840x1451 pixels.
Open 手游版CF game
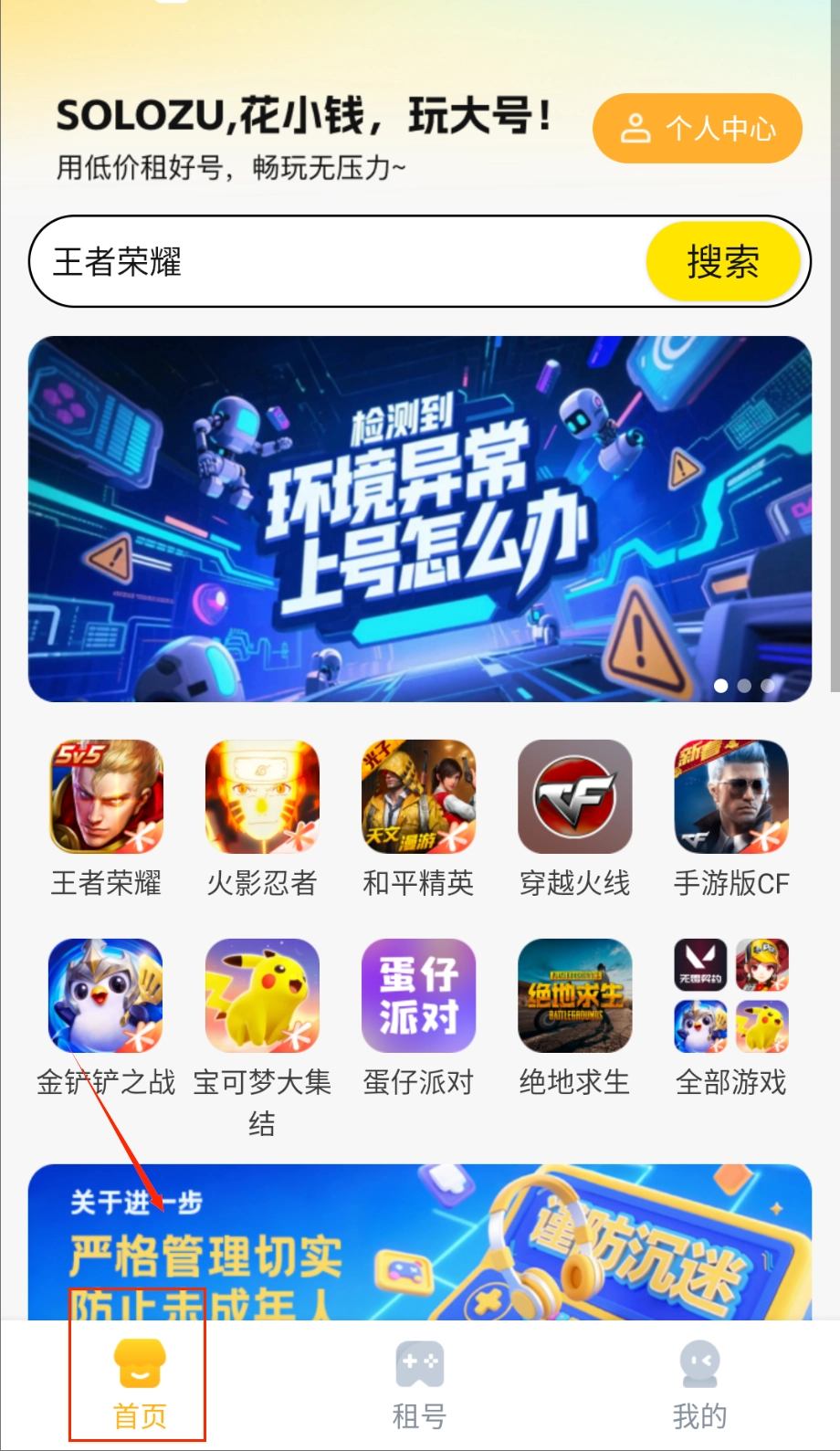731,797
